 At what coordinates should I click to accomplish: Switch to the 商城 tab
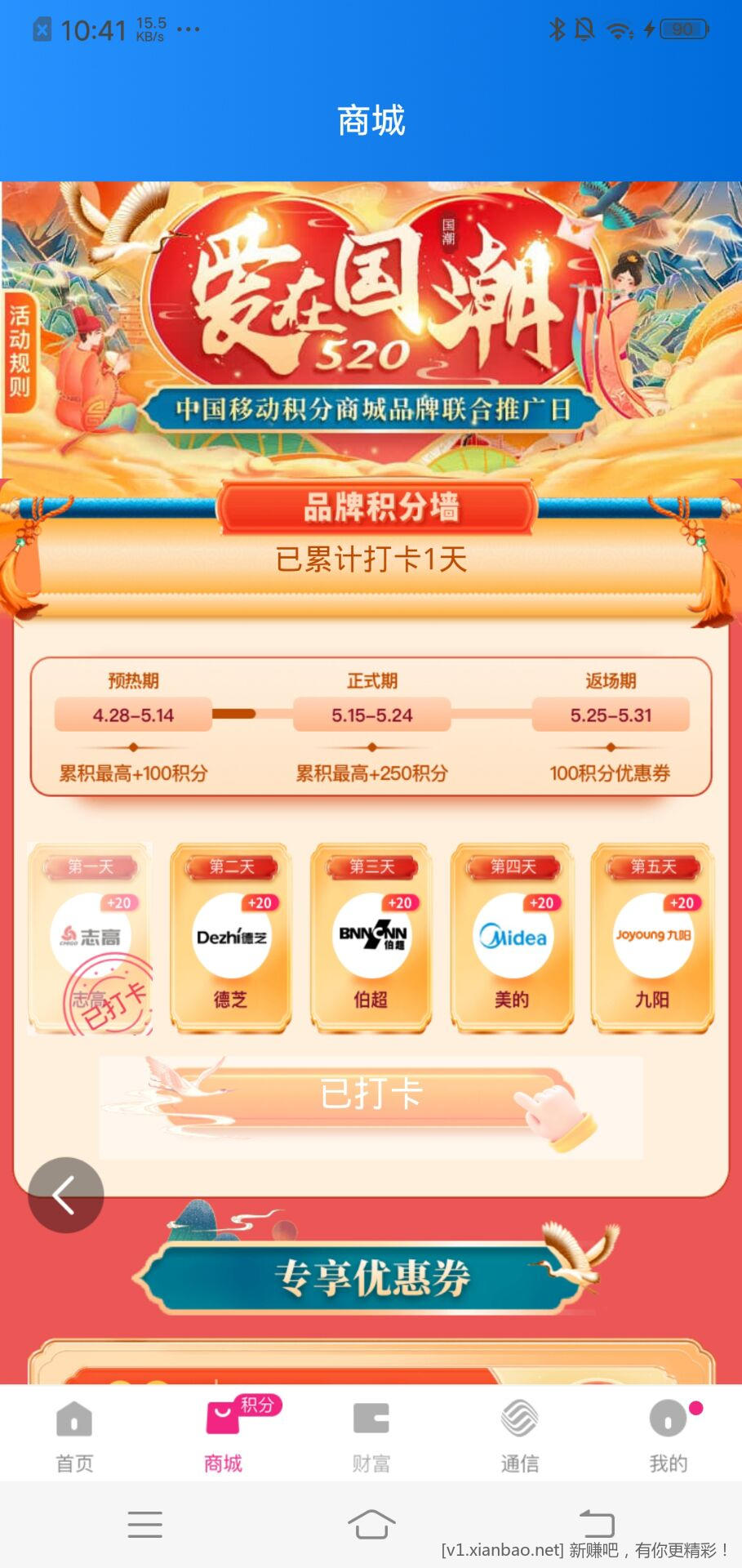pos(223,1436)
